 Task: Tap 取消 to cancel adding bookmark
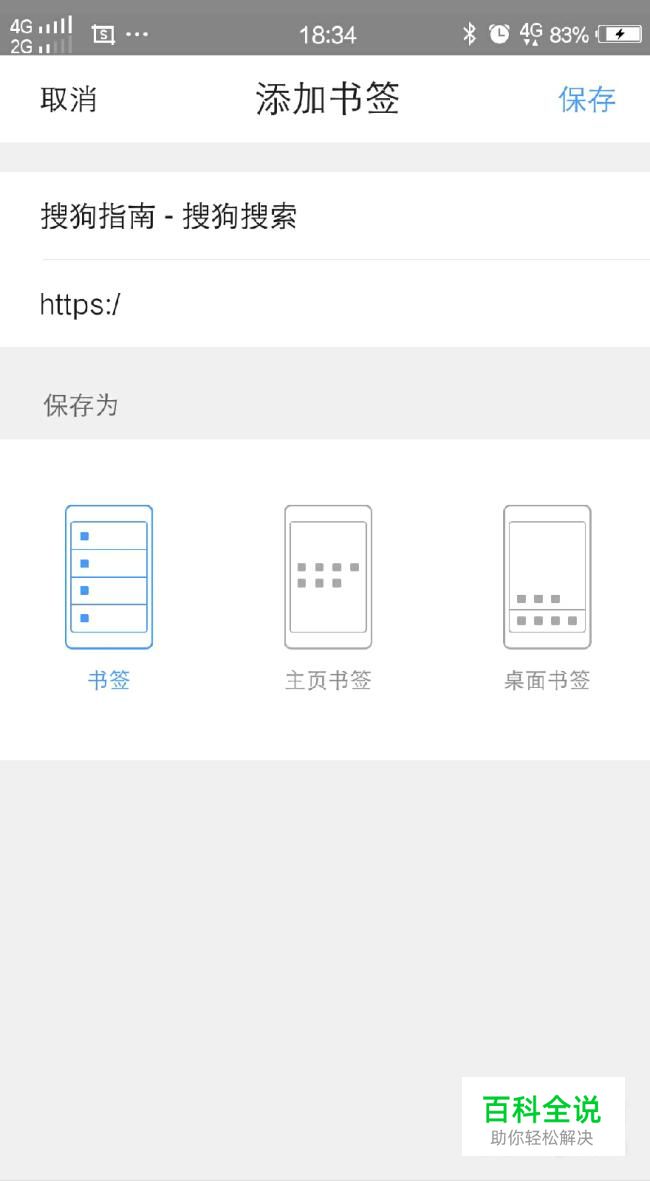[68, 99]
